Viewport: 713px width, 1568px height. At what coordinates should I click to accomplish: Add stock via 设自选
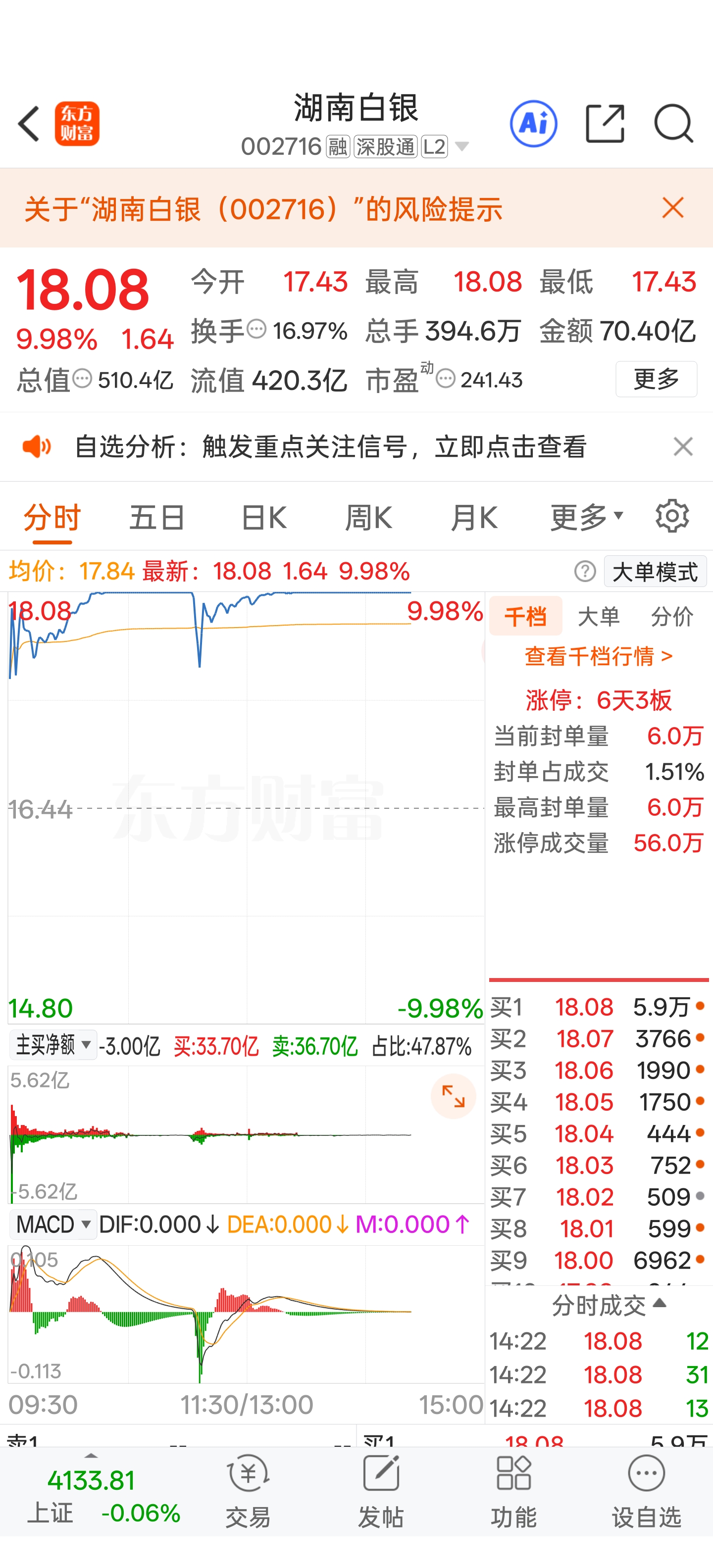646,1491
